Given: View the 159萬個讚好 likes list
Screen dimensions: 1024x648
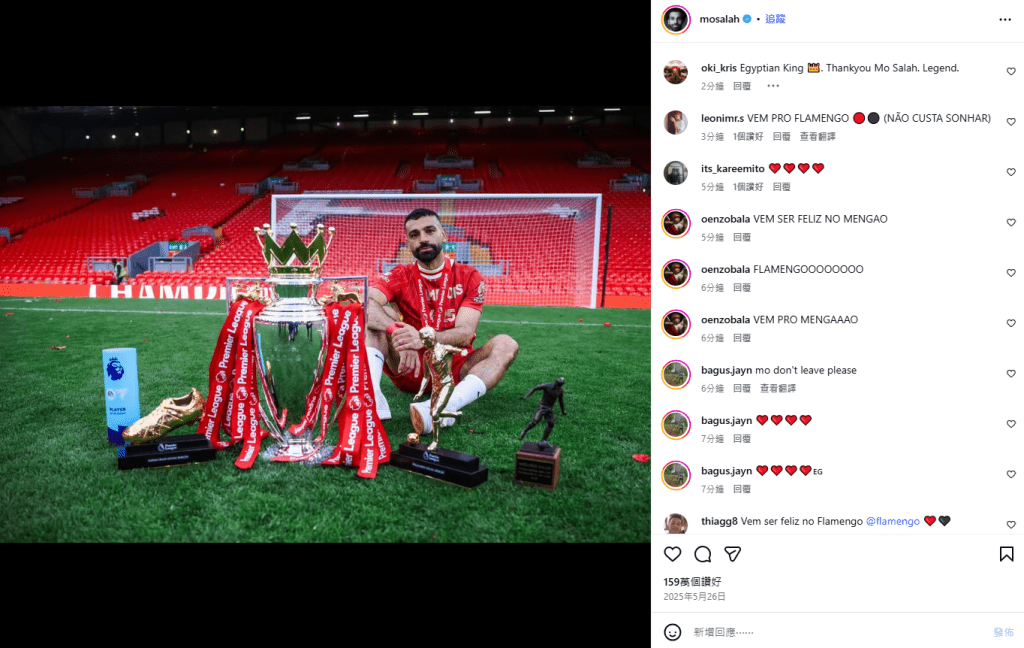Looking at the screenshot, I should pyautogui.click(x=692, y=581).
